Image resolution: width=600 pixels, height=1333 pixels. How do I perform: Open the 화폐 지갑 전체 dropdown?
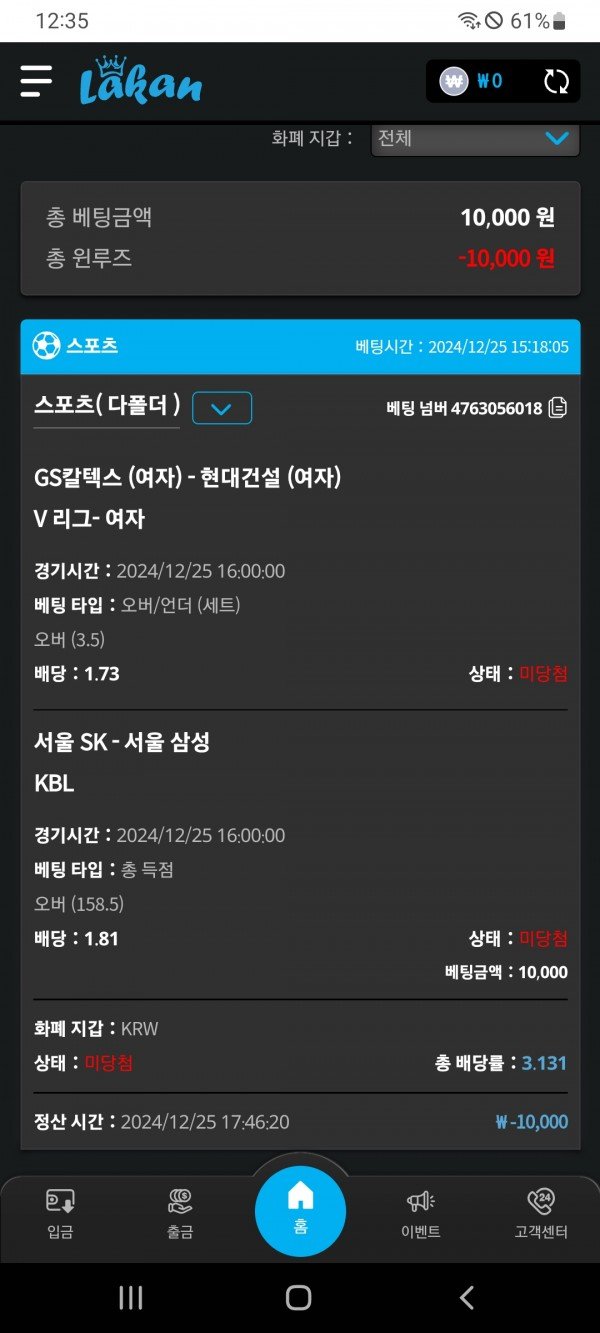point(475,139)
